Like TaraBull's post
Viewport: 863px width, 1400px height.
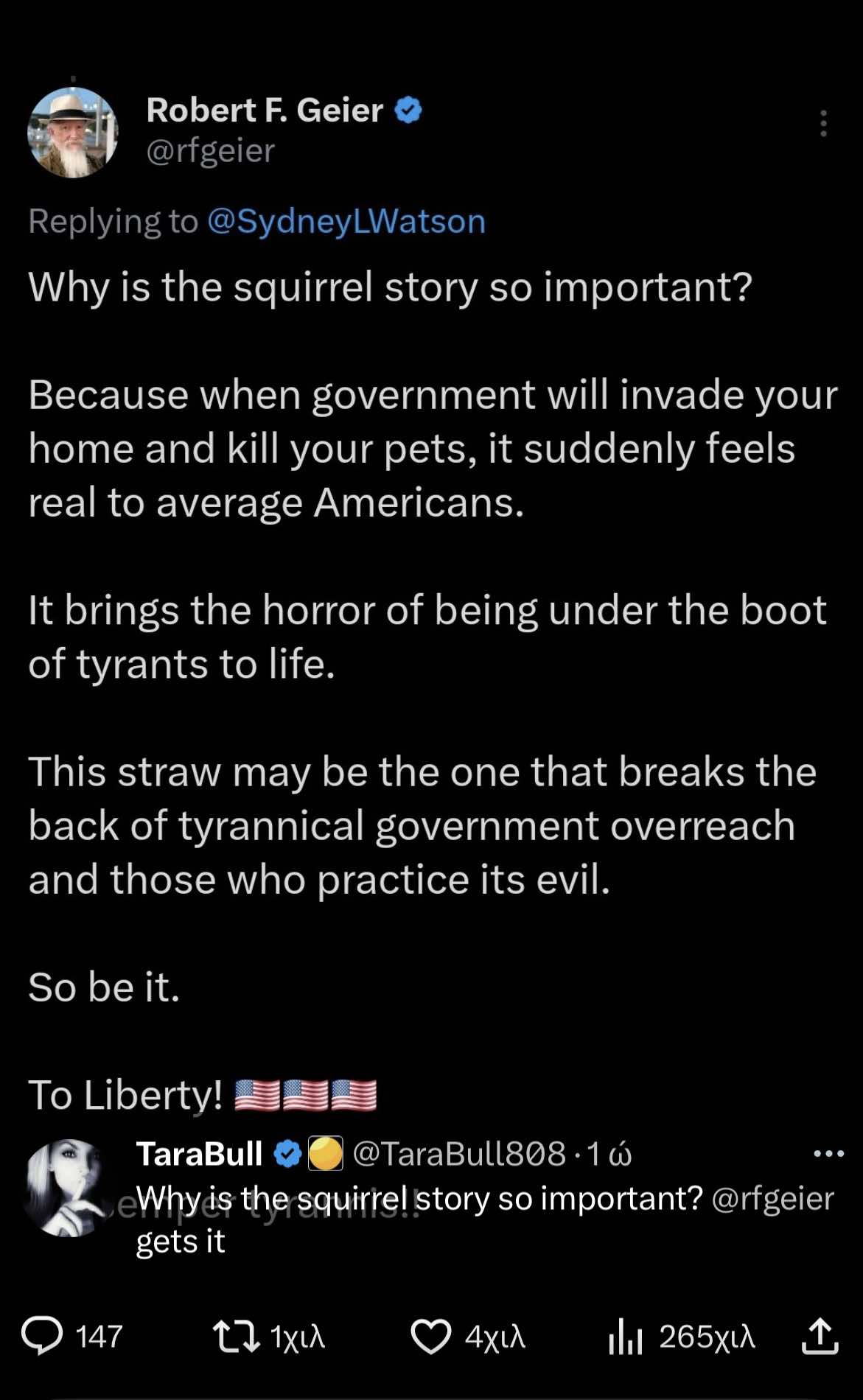pos(430,1337)
